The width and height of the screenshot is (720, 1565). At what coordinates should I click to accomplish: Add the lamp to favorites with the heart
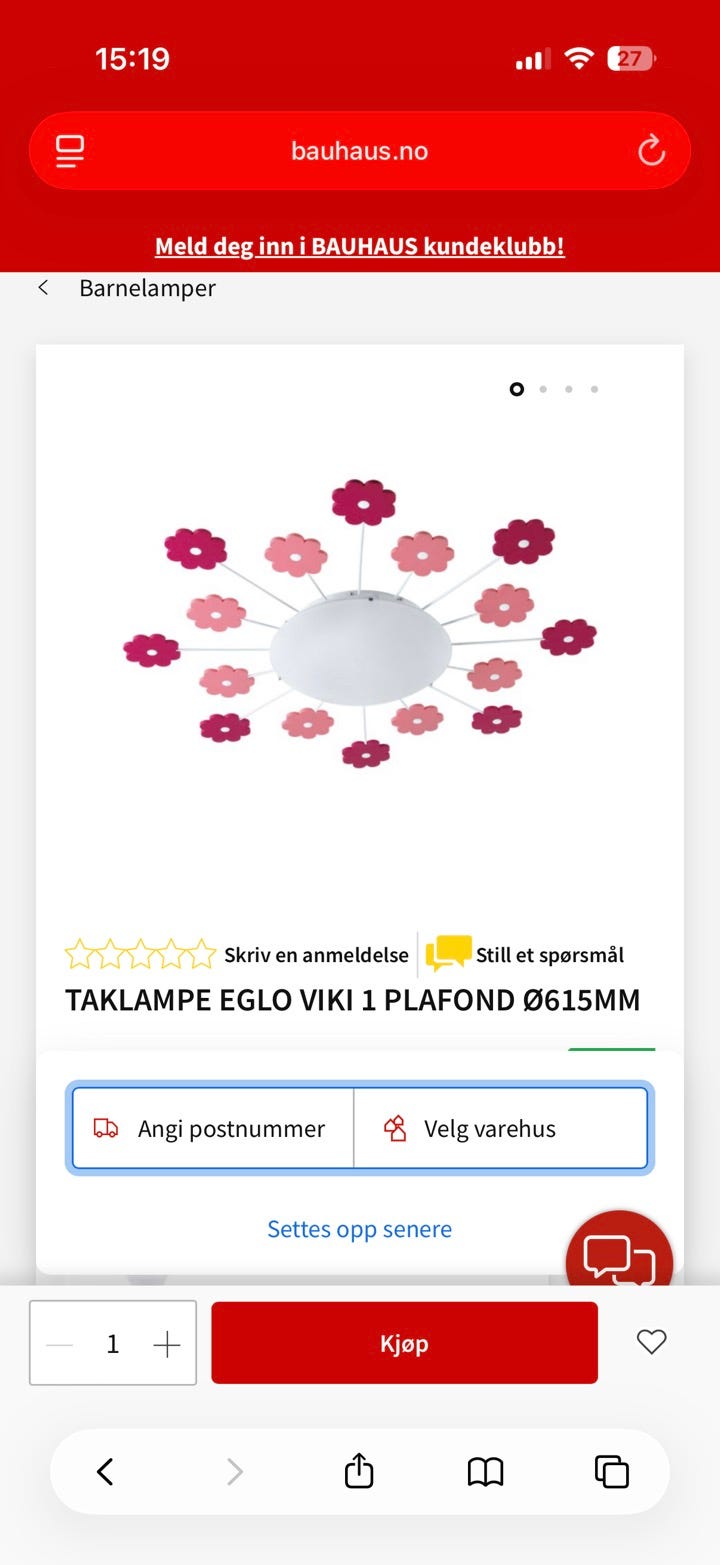651,1342
